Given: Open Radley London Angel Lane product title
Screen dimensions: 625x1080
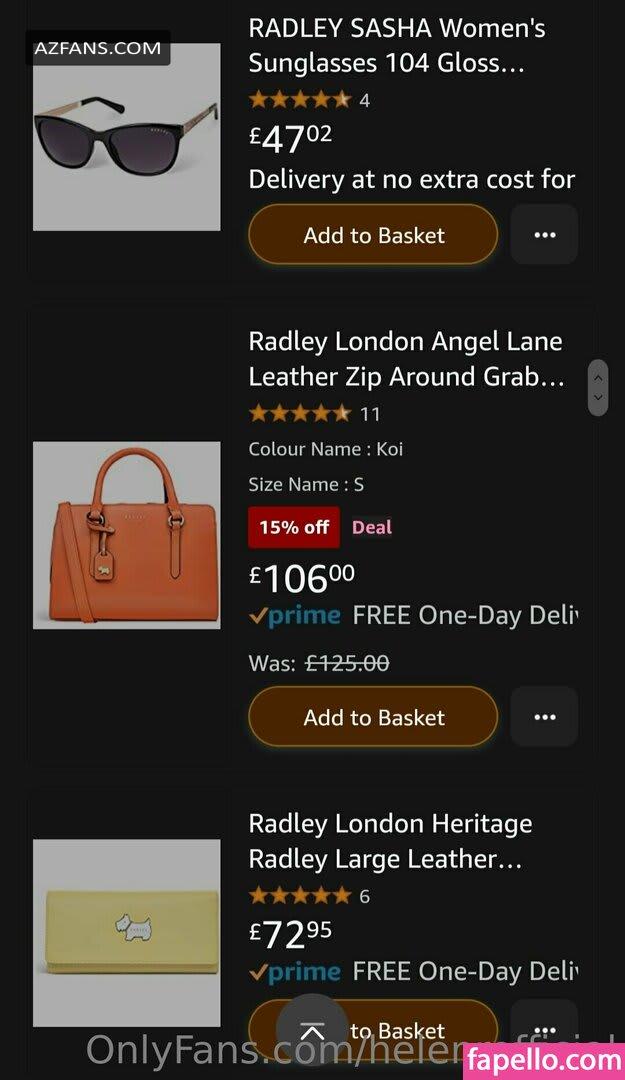Looking at the screenshot, I should [406, 359].
